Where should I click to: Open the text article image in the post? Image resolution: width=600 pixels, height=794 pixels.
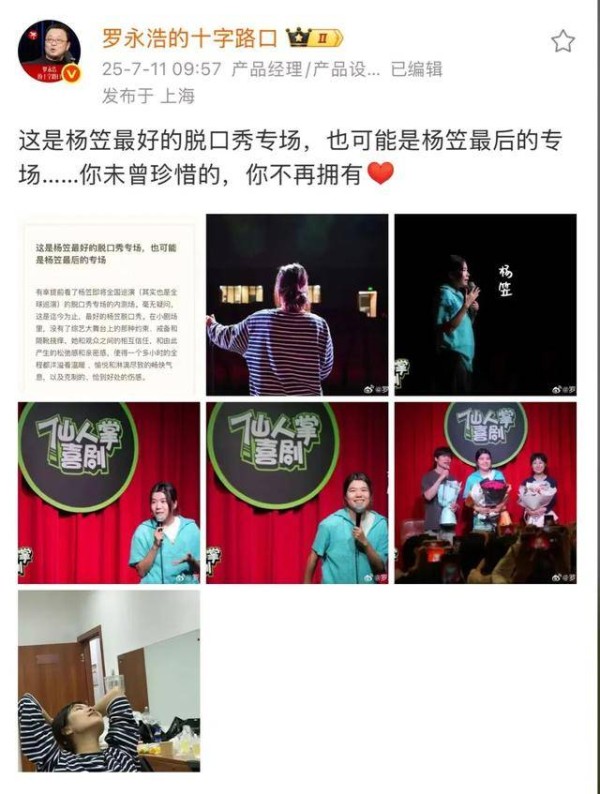[108, 304]
